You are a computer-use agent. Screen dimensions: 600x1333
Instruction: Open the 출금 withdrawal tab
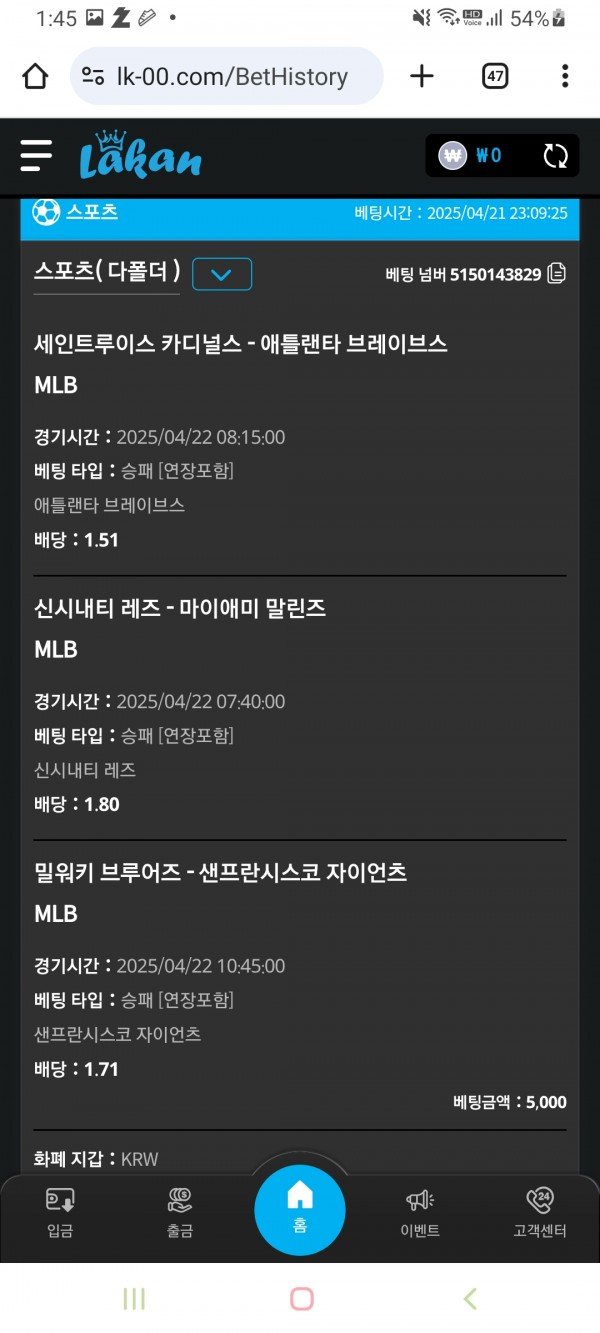point(180,1212)
